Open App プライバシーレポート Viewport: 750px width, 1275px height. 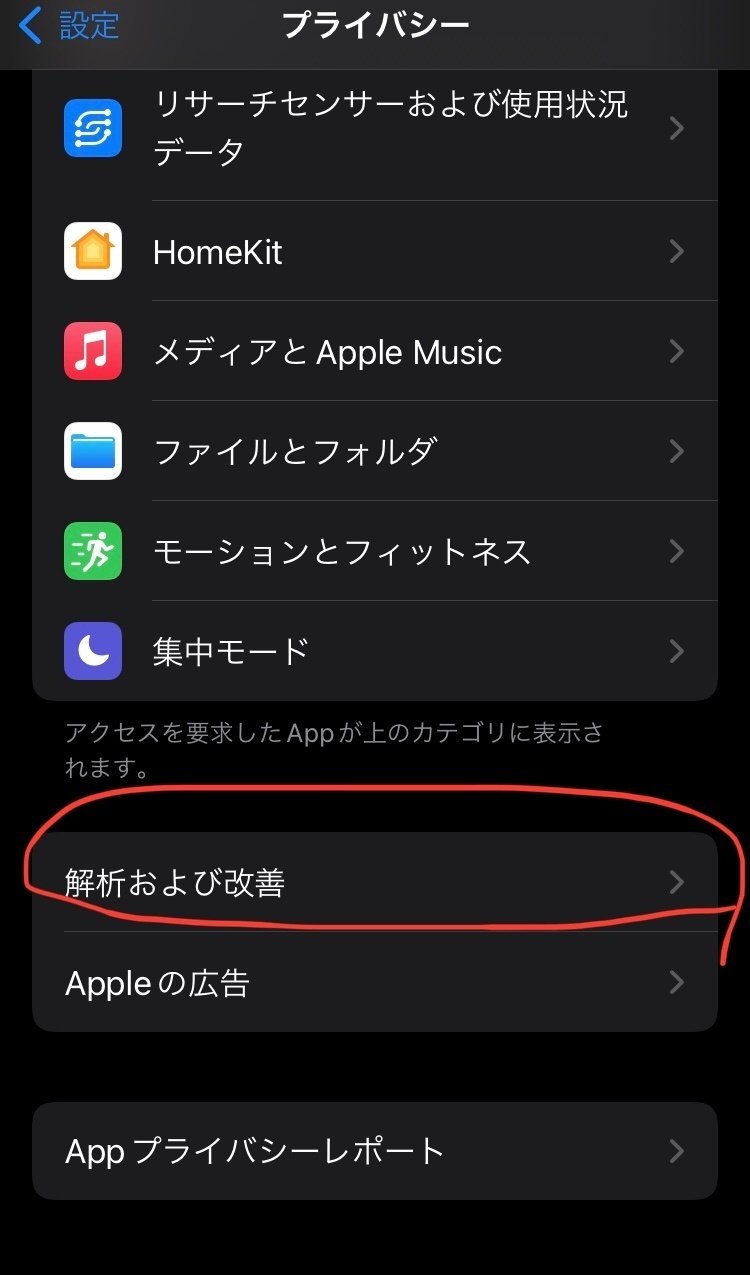375,1151
